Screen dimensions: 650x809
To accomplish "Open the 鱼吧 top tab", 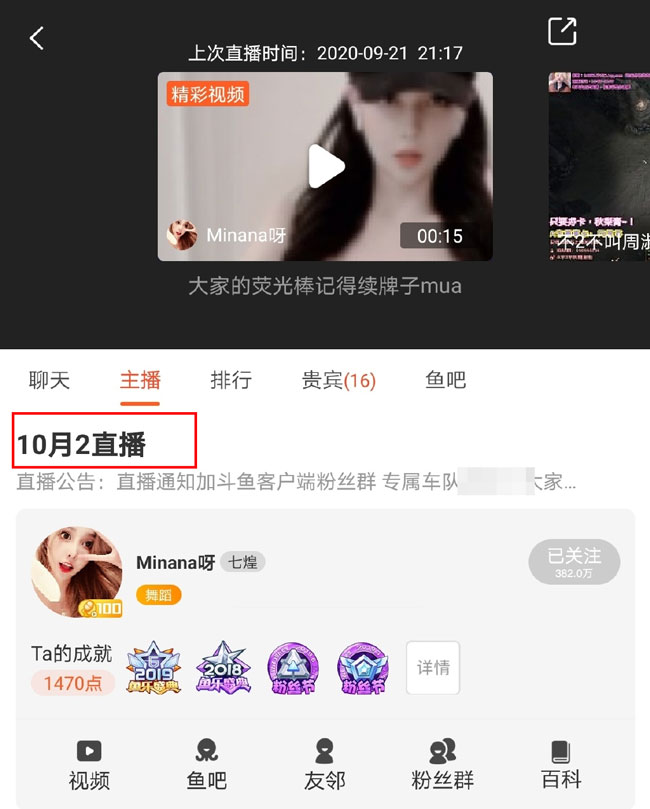I will tap(445, 380).
